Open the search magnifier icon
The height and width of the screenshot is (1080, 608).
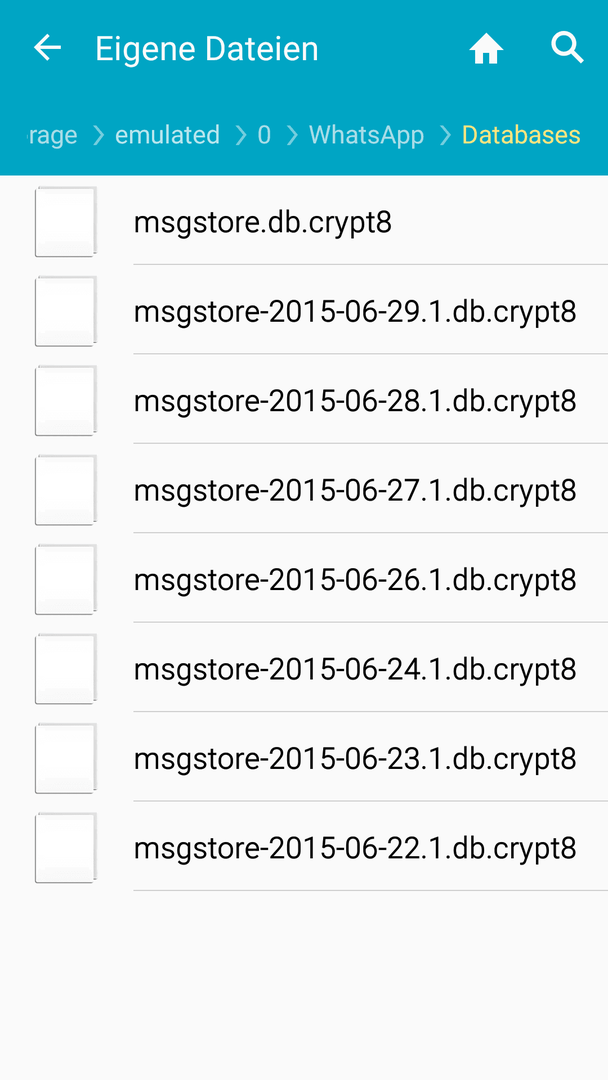[567, 48]
